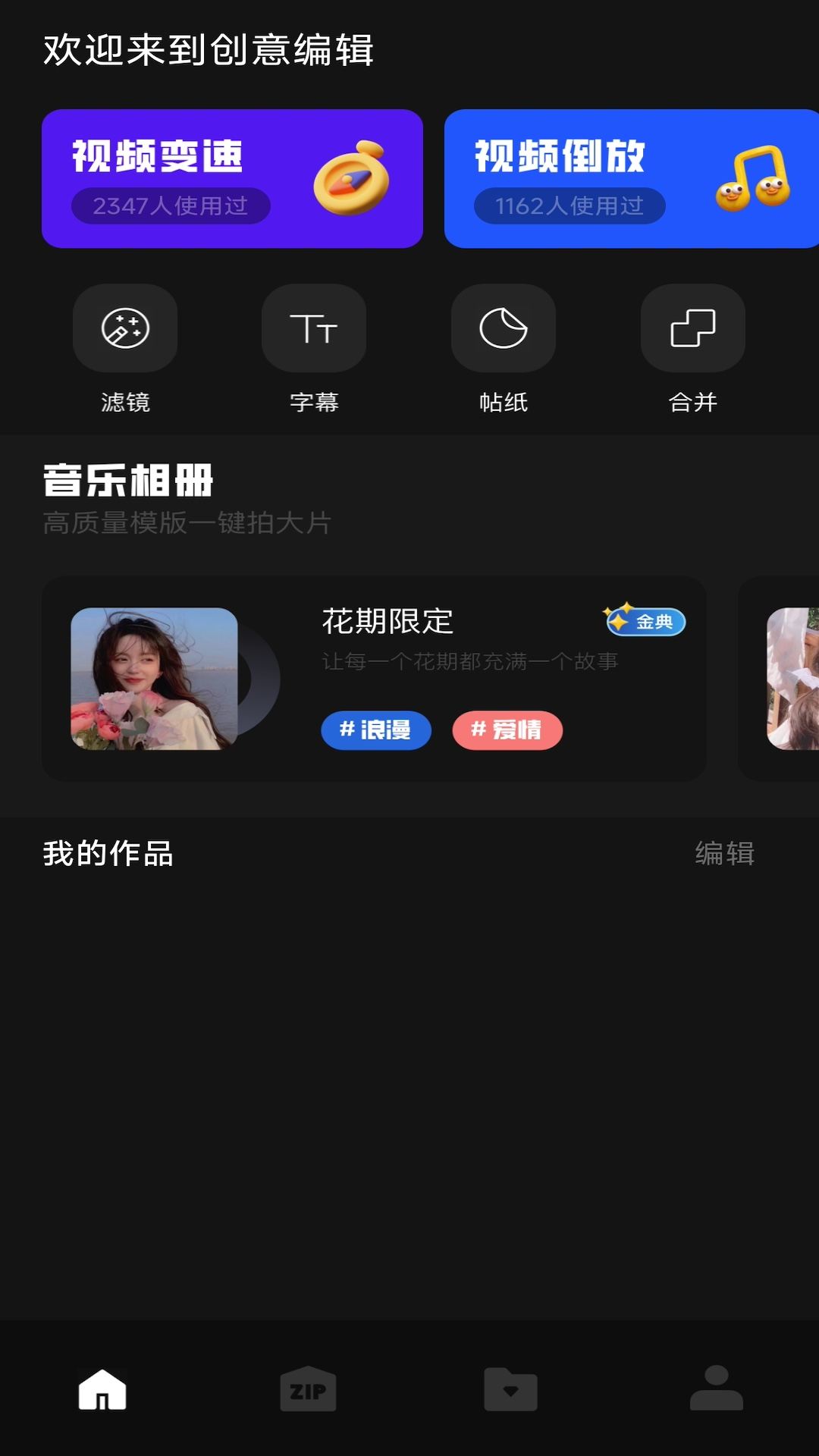This screenshot has width=819, height=1456.
Task: Open the 字幕 subtitle tool
Action: tap(314, 328)
